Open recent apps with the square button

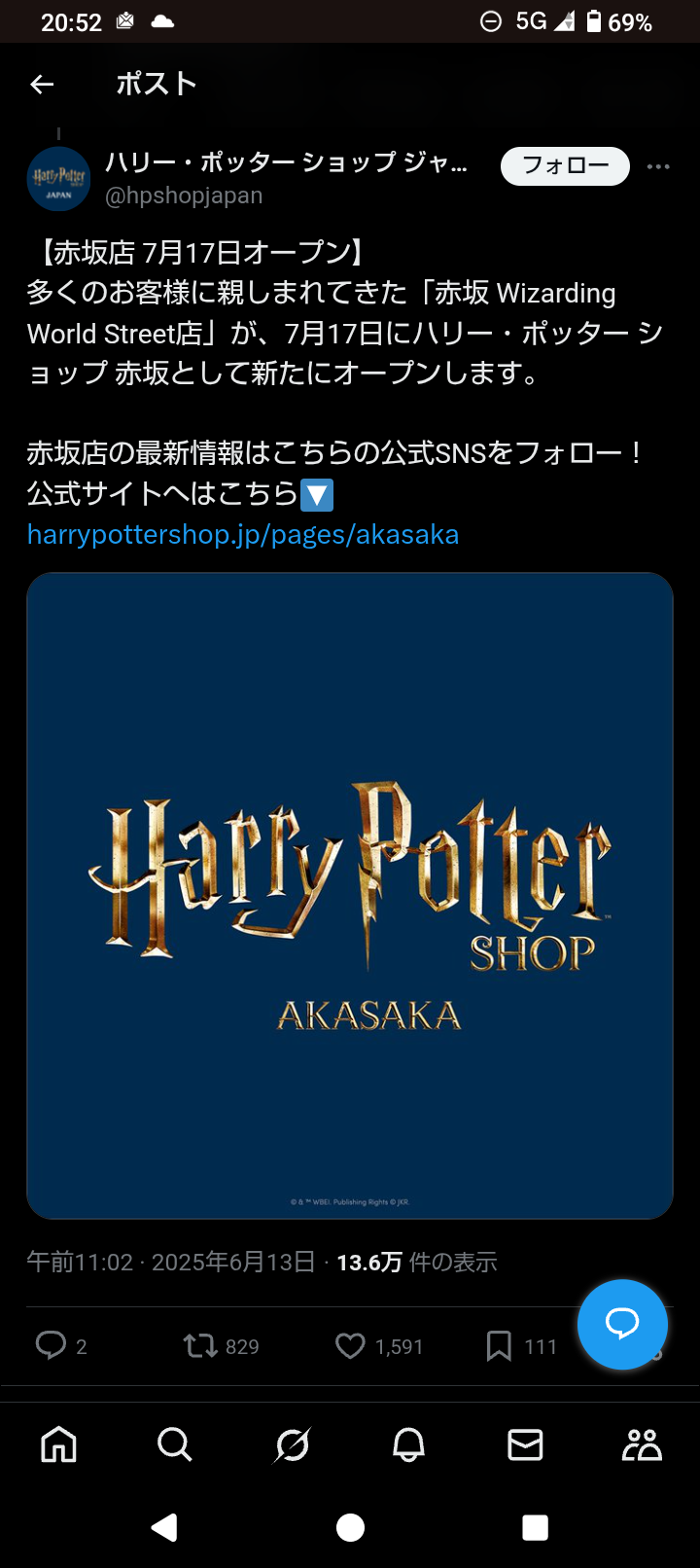click(x=535, y=1527)
